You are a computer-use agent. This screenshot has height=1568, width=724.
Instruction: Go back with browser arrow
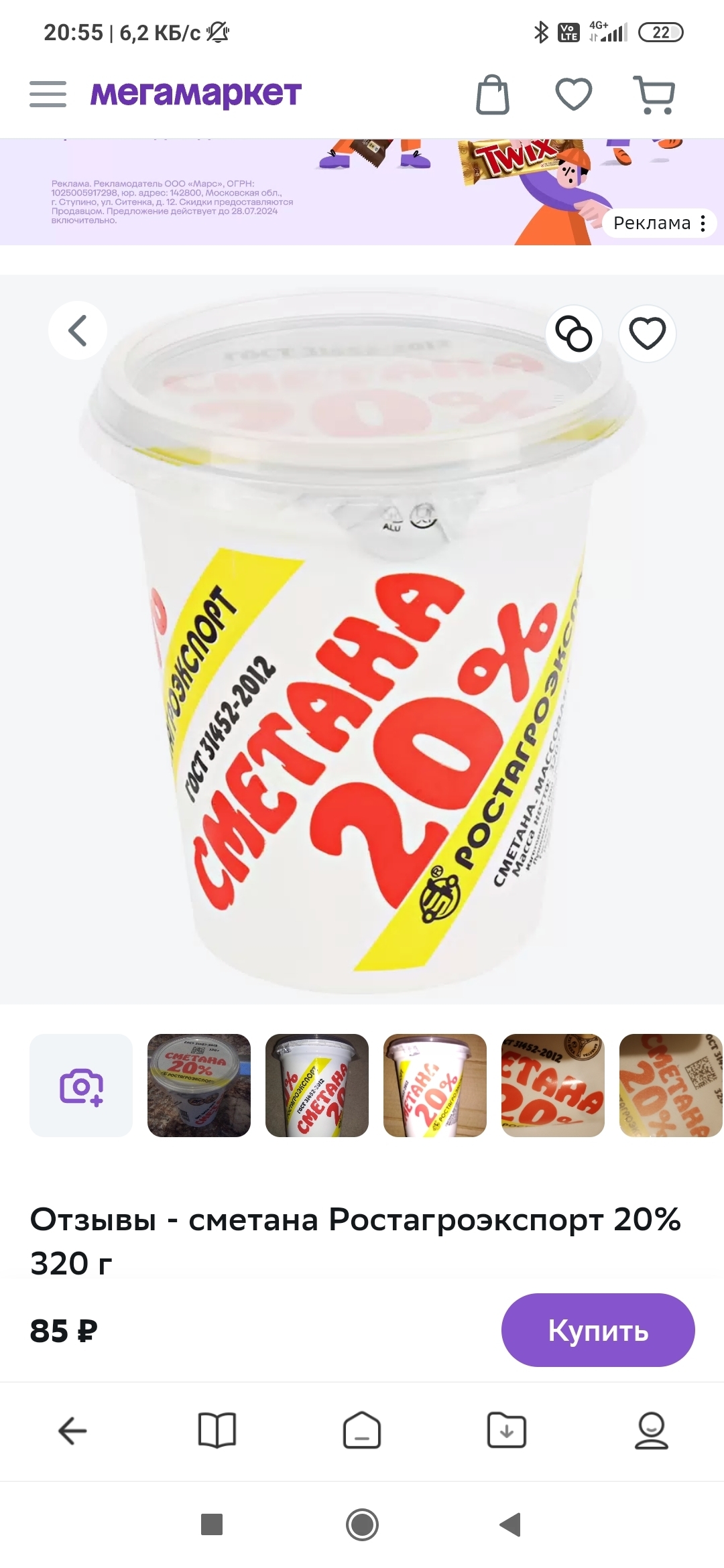[x=72, y=1431]
